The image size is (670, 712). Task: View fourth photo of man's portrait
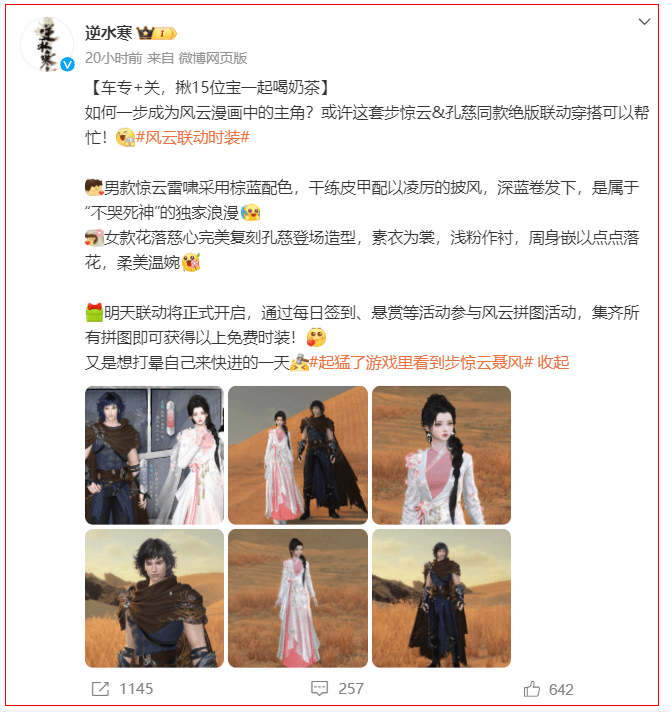coord(154,597)
